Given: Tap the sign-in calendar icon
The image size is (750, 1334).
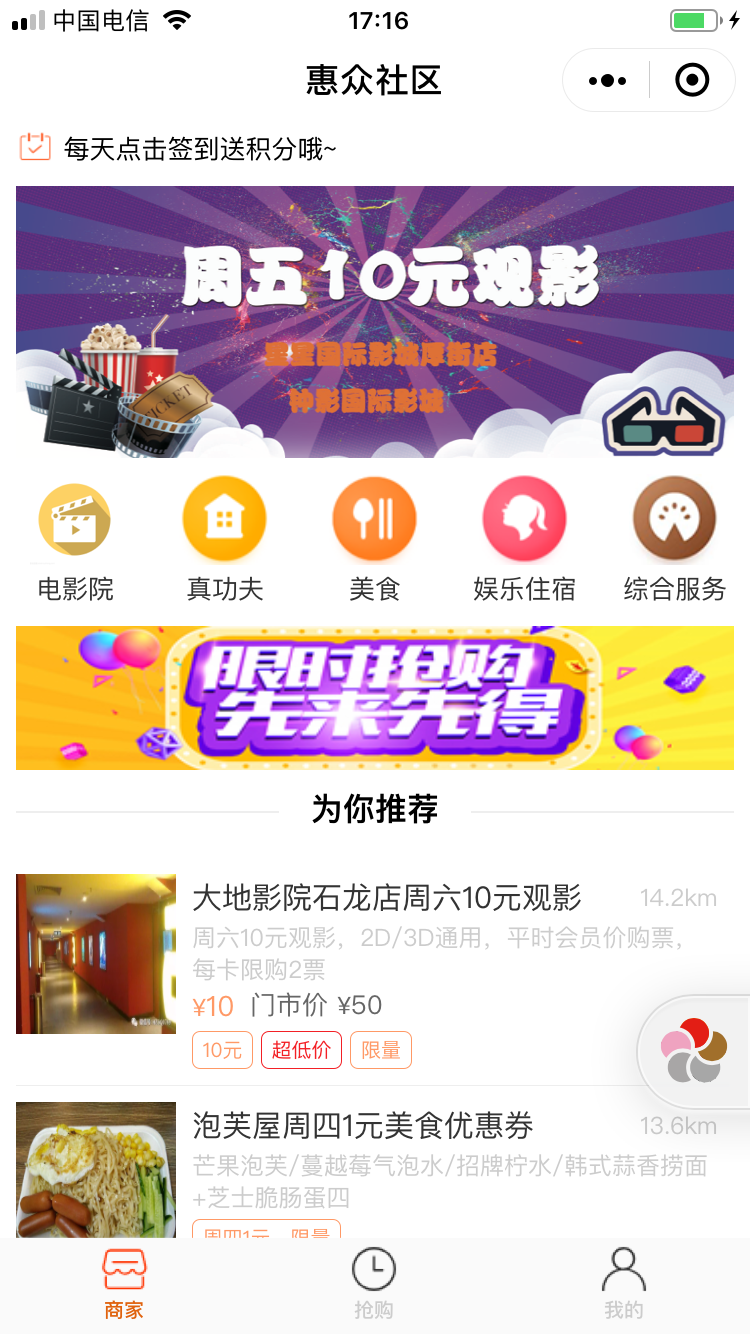Looking at the screenshot, I should point(33,146).
